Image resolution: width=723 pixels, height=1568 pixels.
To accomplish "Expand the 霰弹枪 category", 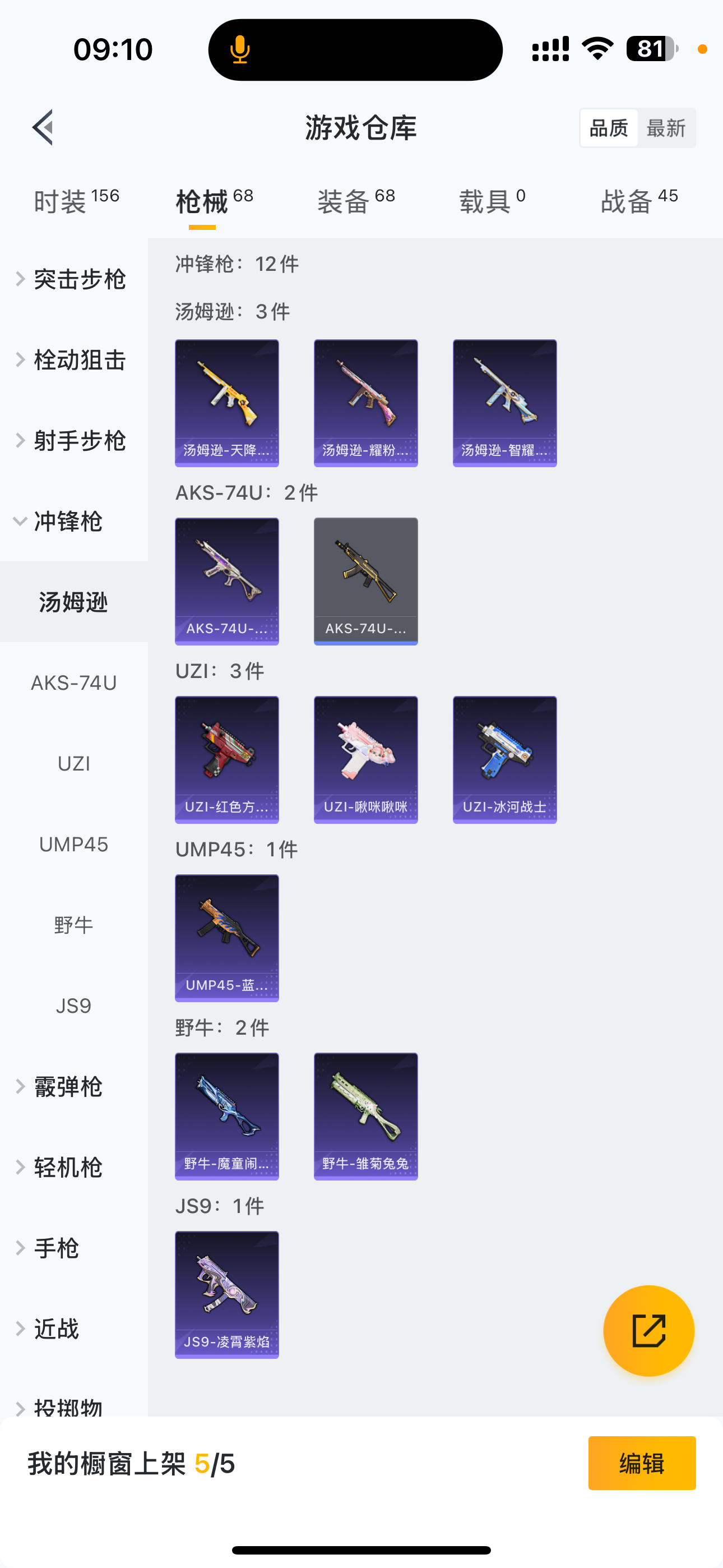I will pos(67,1086).
